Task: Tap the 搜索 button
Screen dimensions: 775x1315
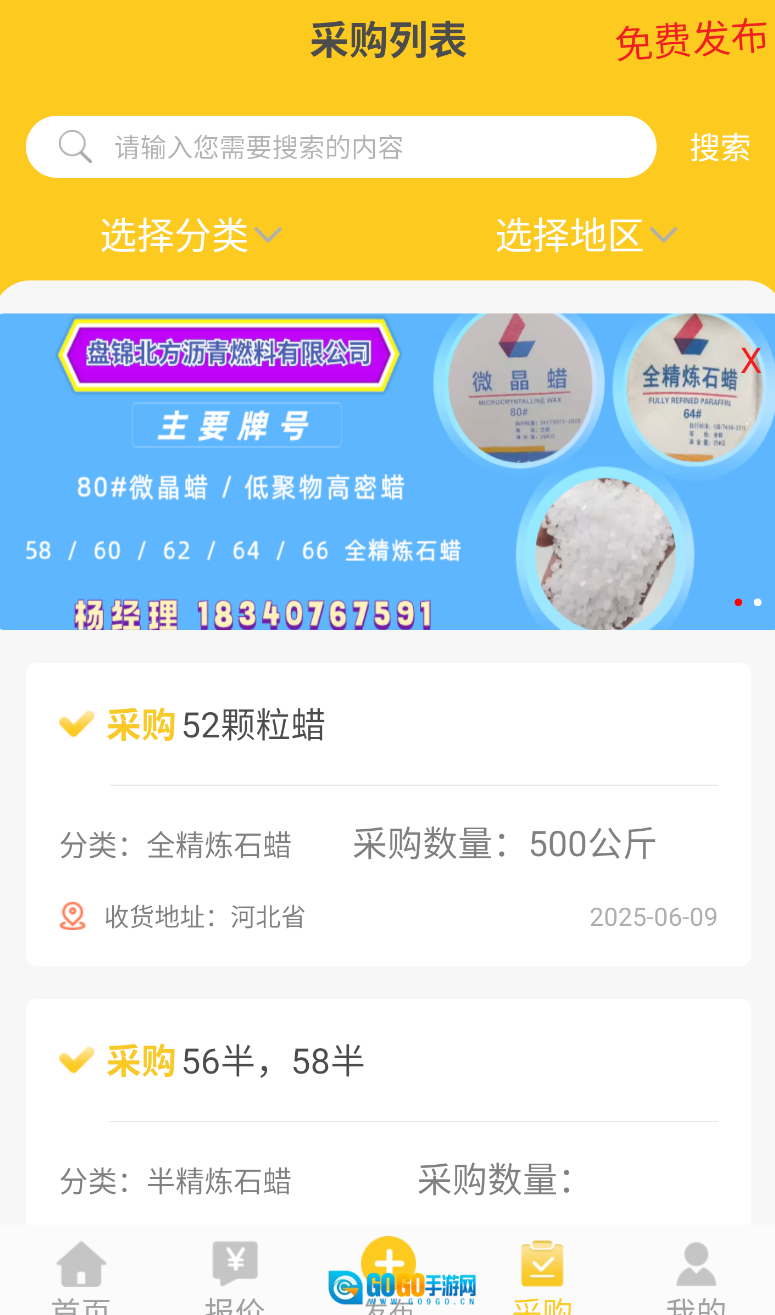Action: click(719, 147)
